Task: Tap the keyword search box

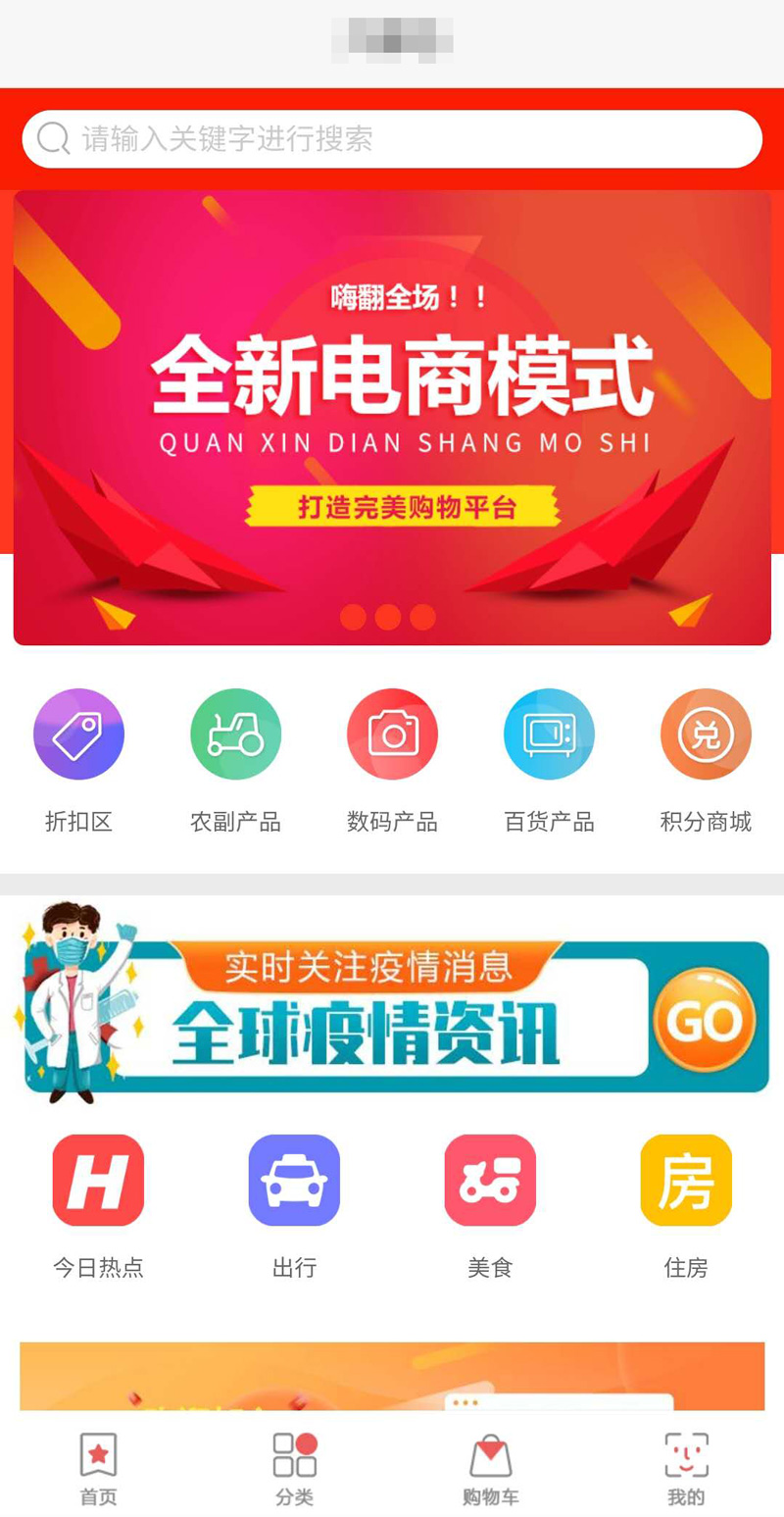Action: pyautogui.click(x=392, y=139)
